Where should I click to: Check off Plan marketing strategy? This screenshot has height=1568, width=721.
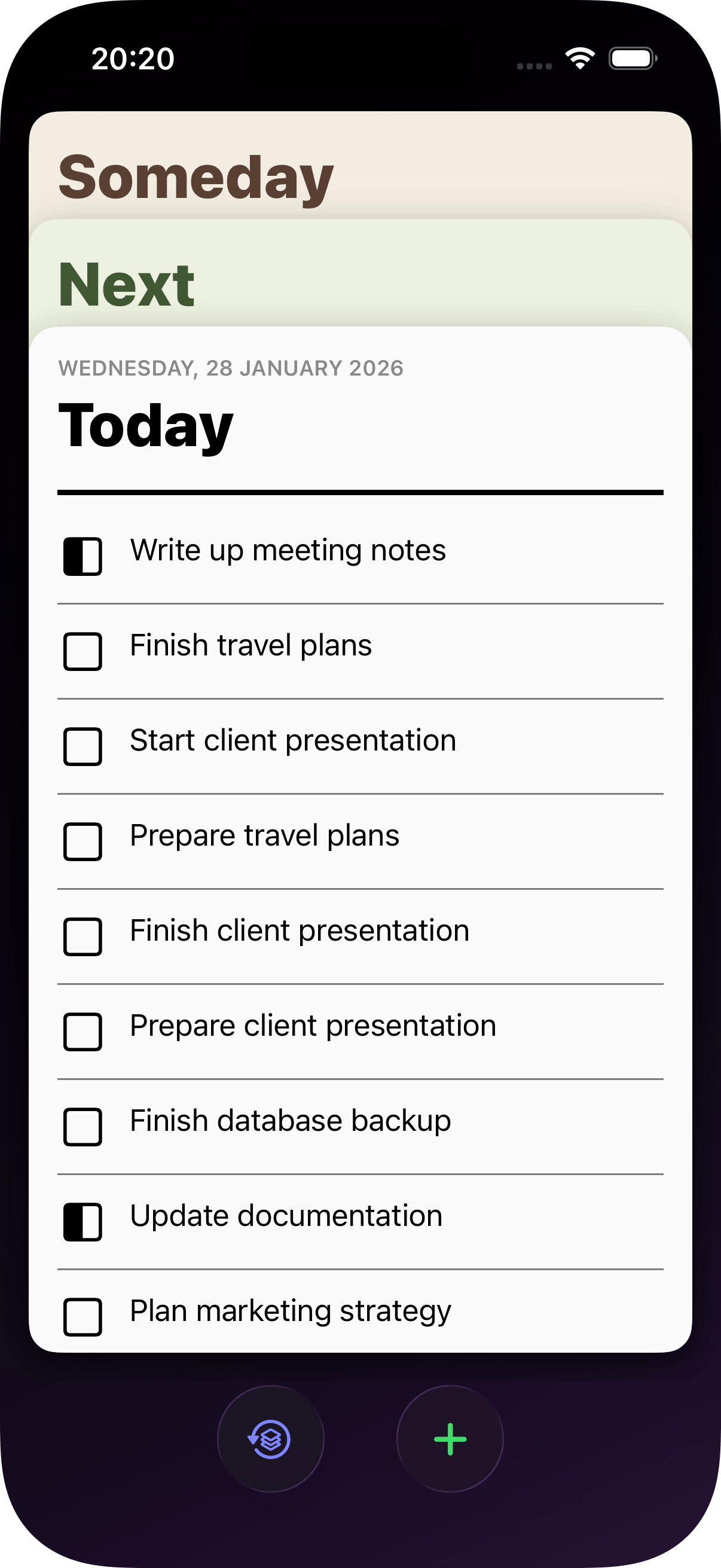tap(83, 1317)
